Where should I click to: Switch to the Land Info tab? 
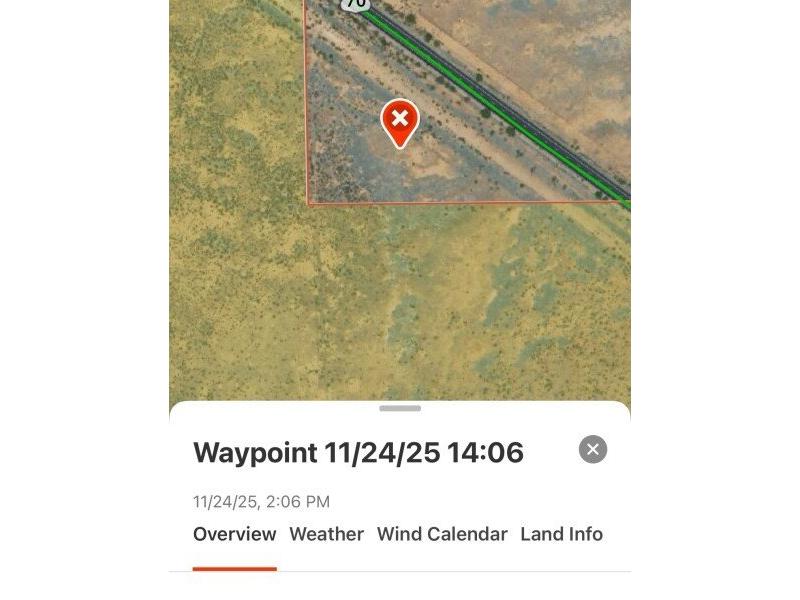561,534
